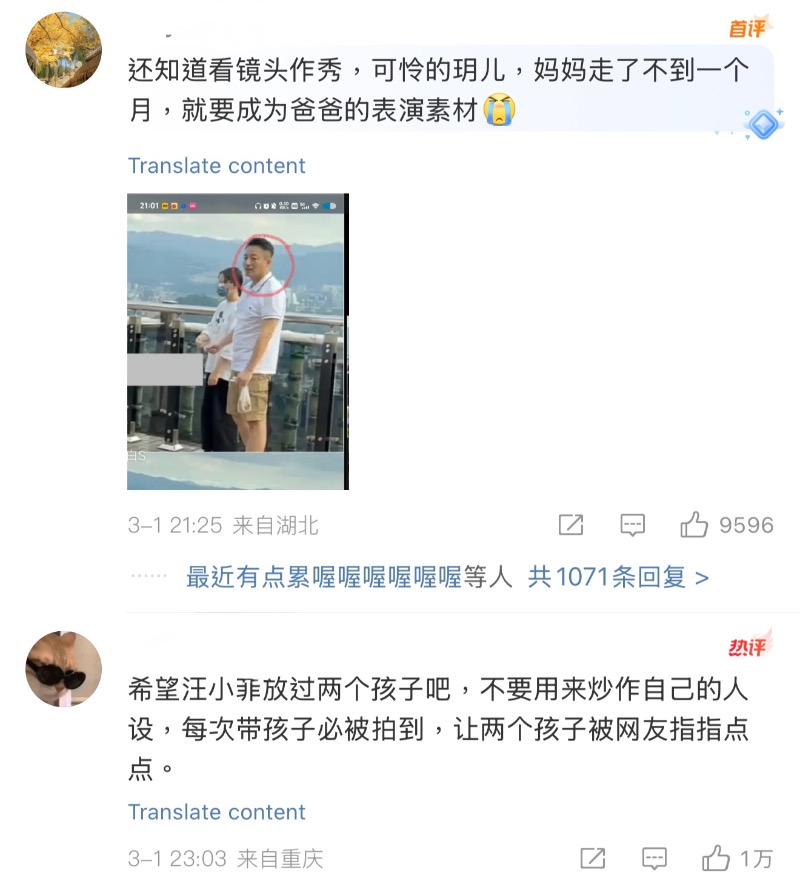The width and height of the screenshot is (800, 895).
Task: Repost the comment posted from 重庆
Action: pyautogui.click(x=593, y=858)
